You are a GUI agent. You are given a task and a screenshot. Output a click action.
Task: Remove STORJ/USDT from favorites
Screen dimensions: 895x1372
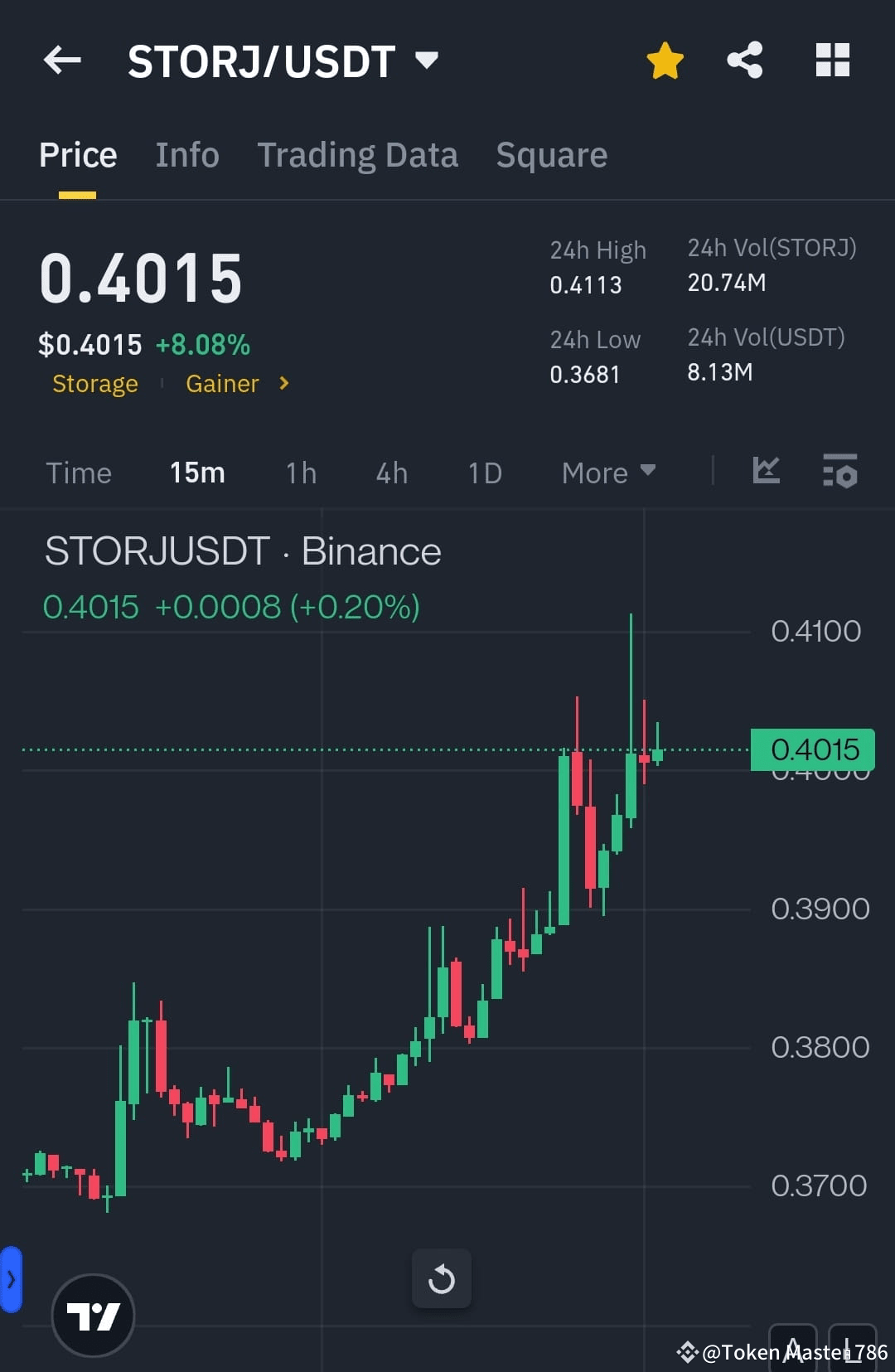point(665,60)
